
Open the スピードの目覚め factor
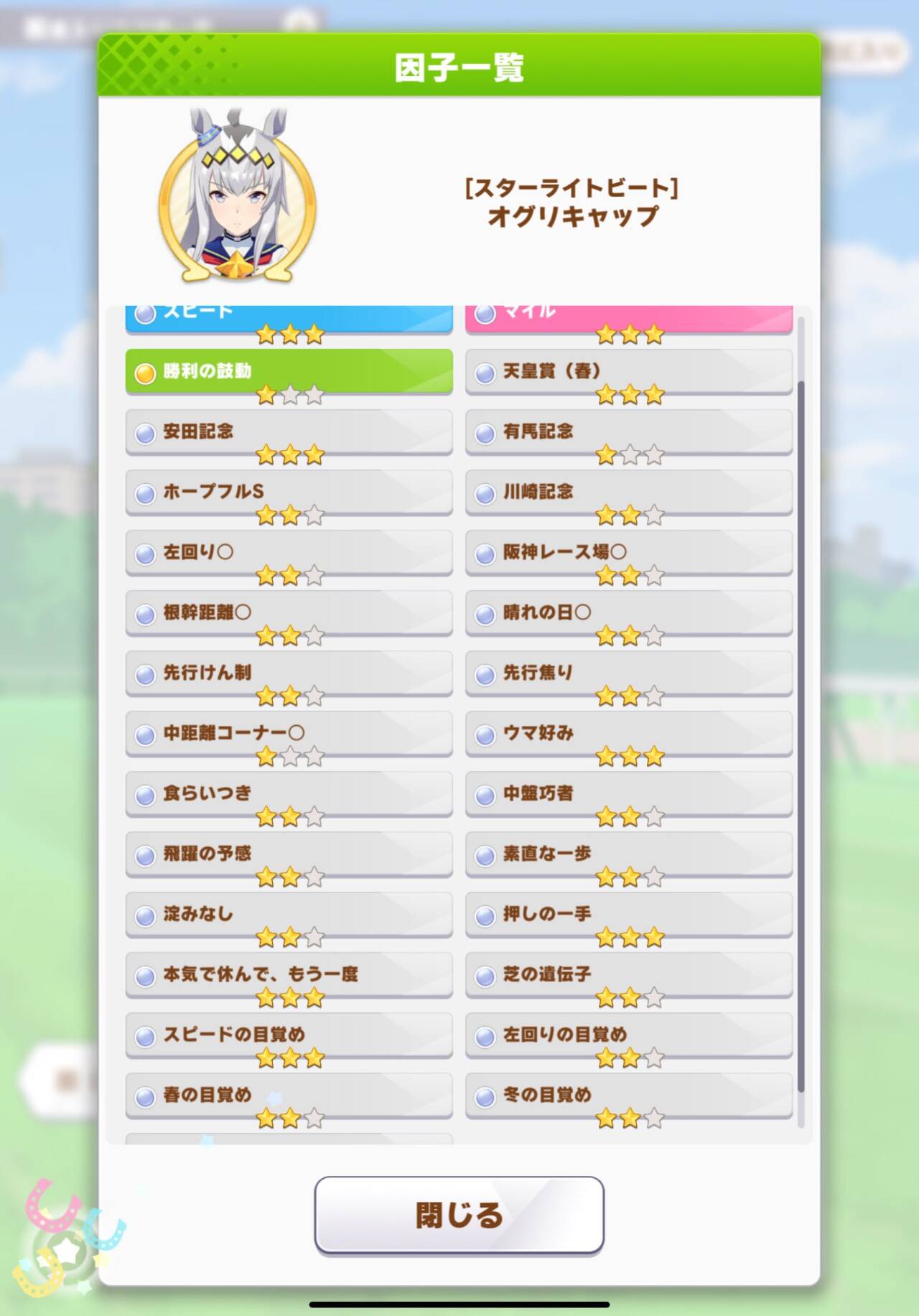point(289,1035)
